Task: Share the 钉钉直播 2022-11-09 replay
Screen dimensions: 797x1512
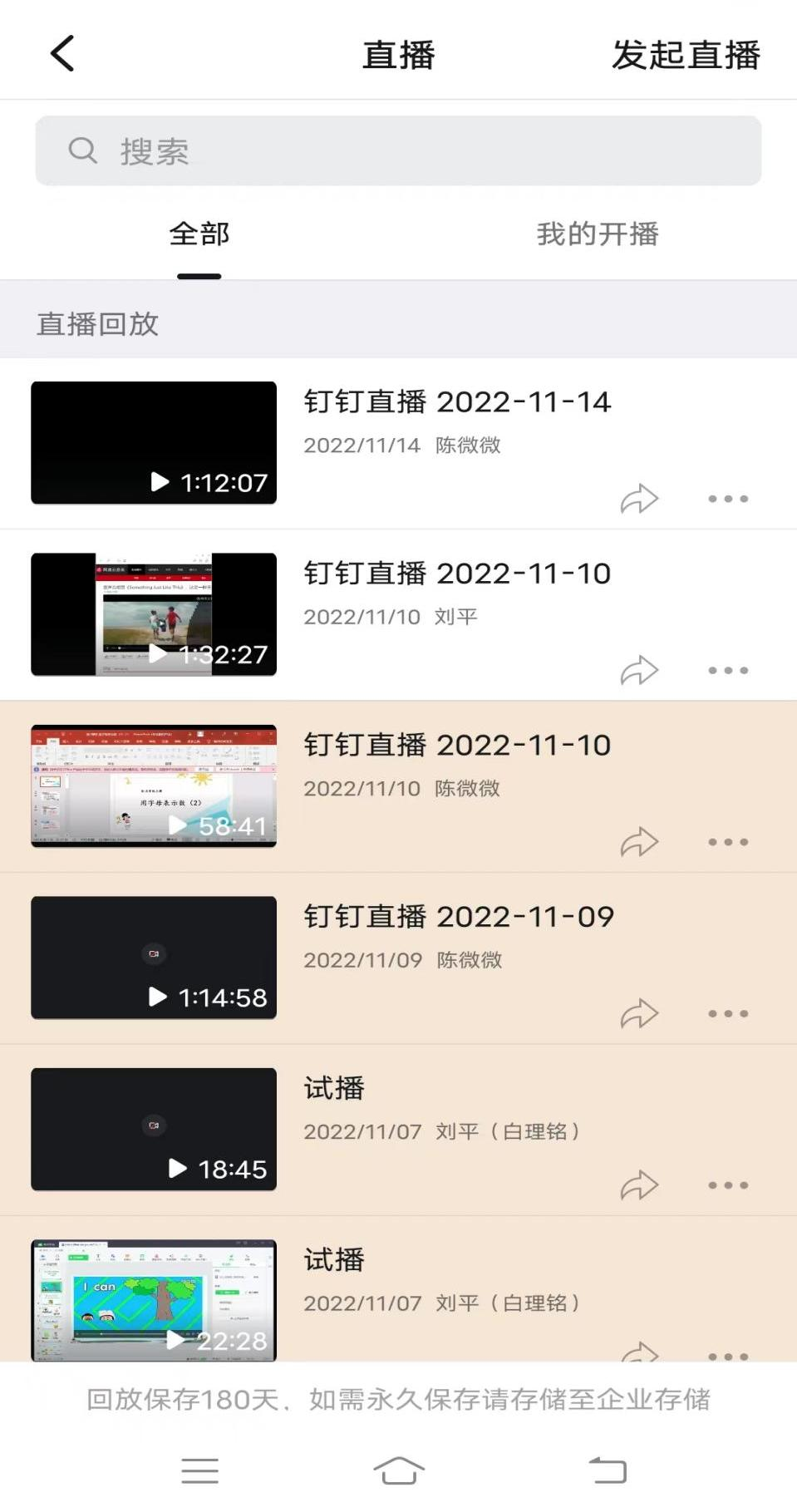Action: [x=639, y=1013]
